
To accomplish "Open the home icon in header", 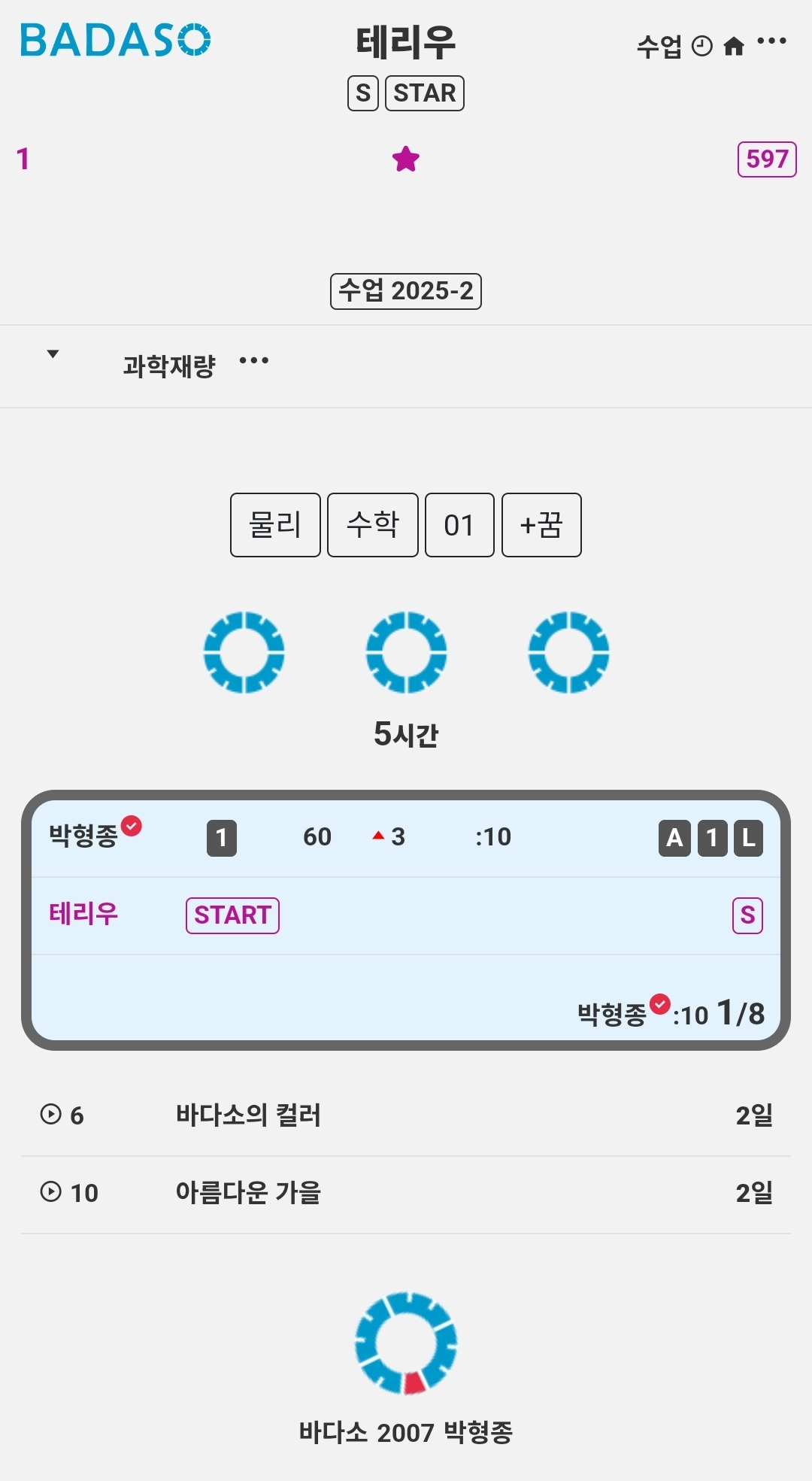I will pos(733,47).
